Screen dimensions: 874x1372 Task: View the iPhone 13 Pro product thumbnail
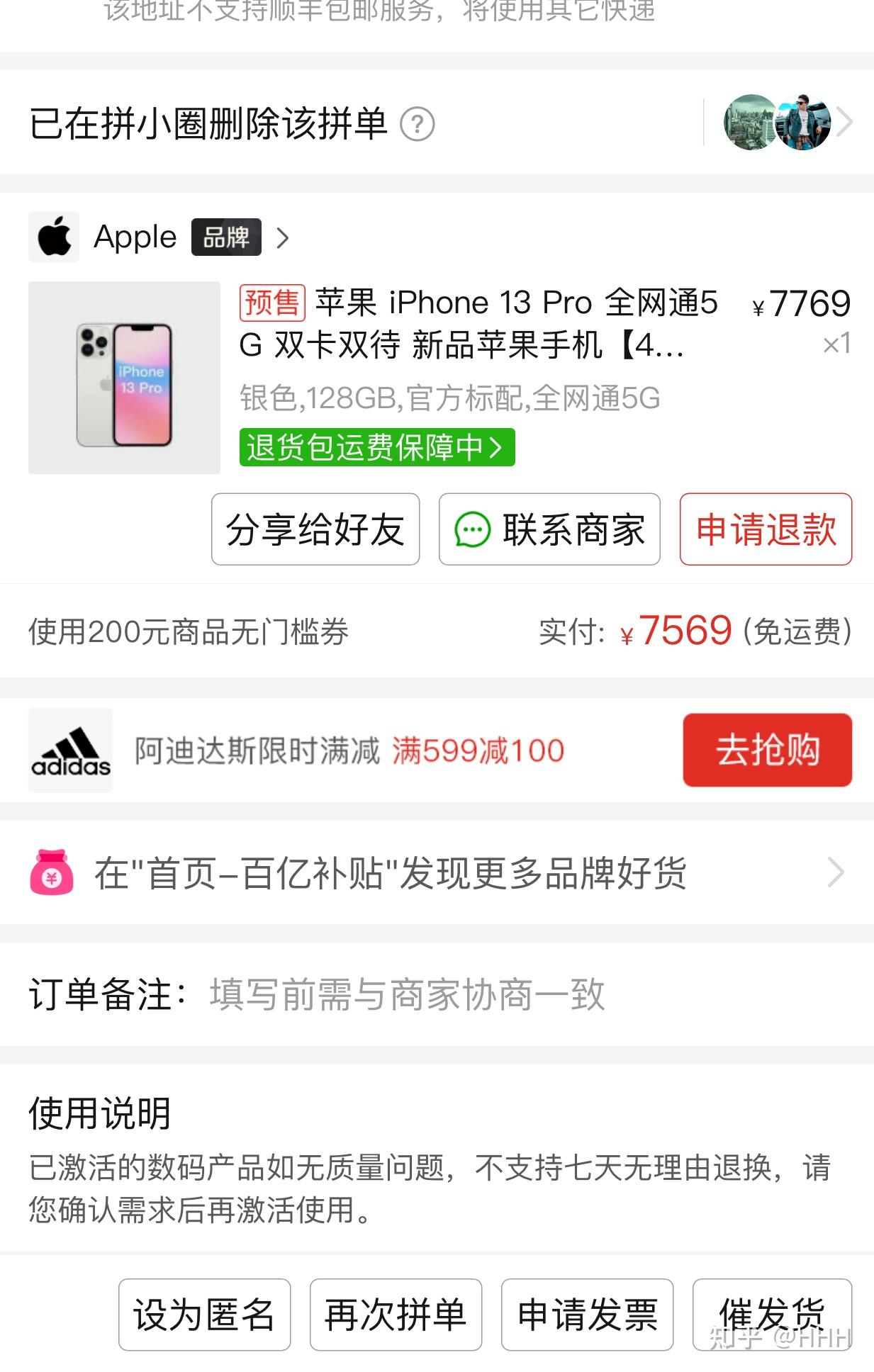124,376
